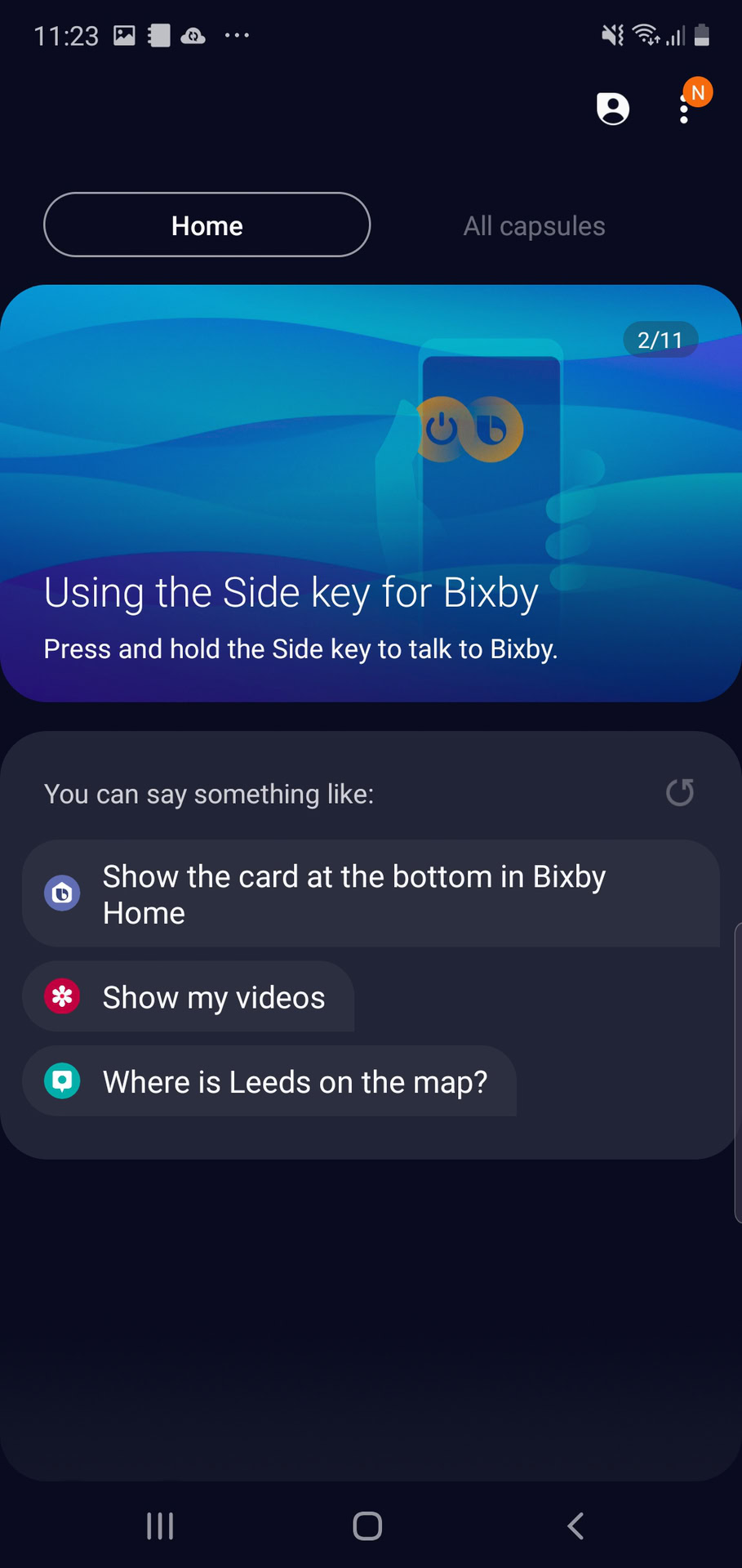Select the Home tab
Screen dimensions: 742x1568
(207, 225)
